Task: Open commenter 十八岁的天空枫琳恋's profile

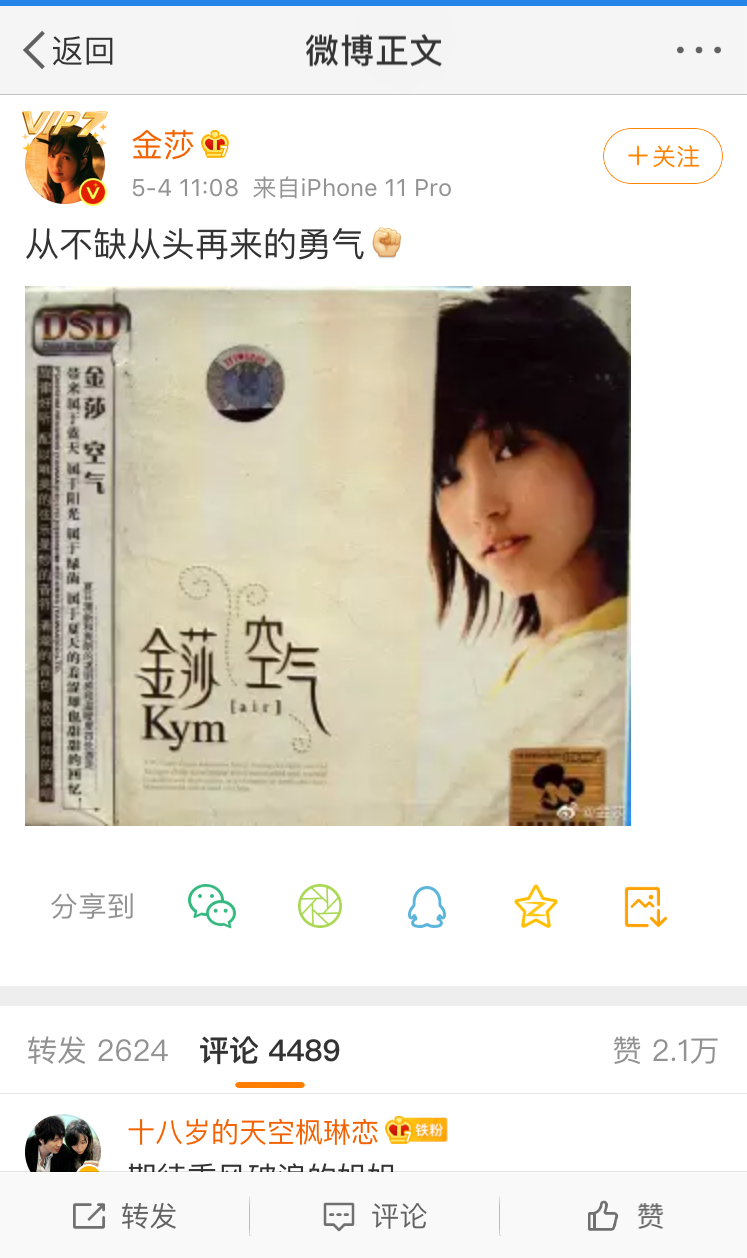Action: [x=253, y=1131]
